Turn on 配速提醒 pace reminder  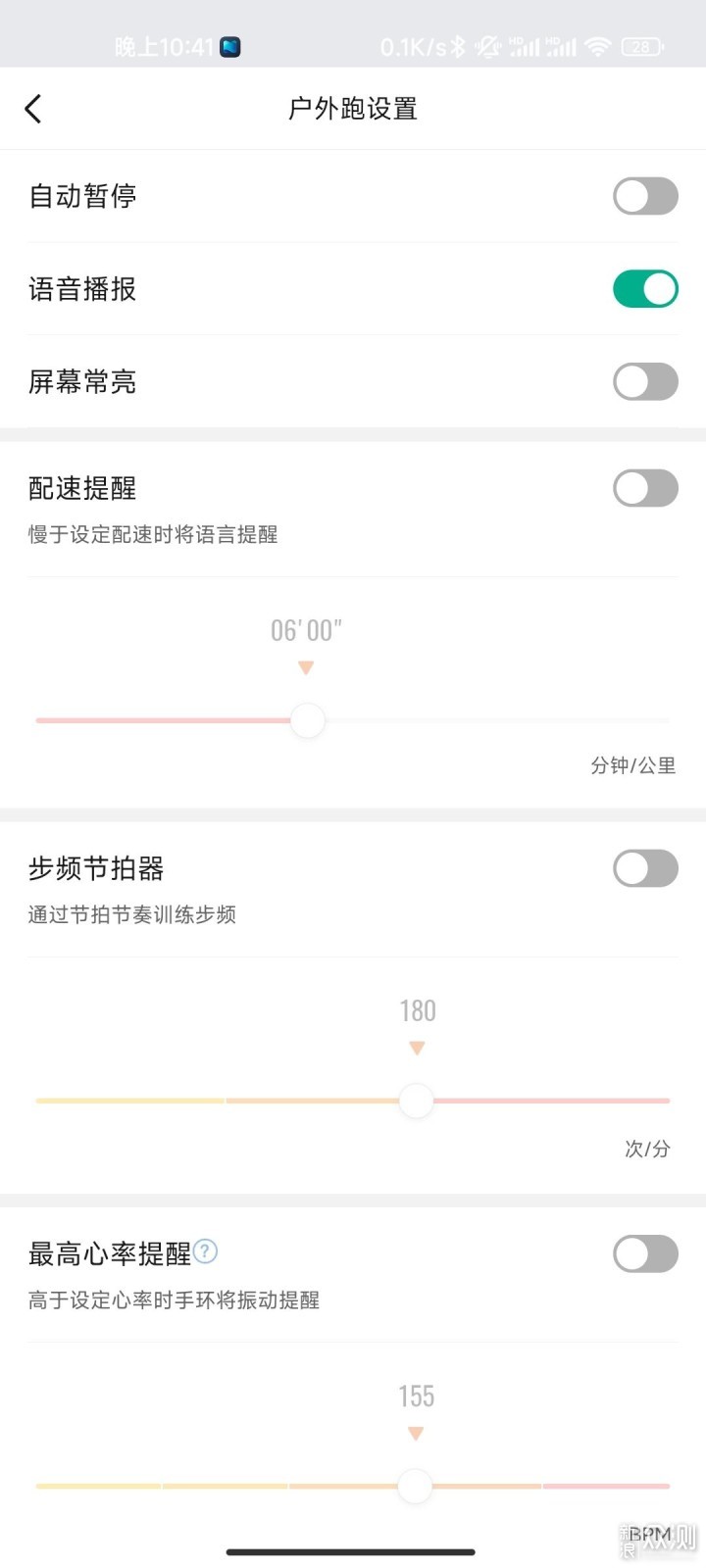(x=645, y=488)
